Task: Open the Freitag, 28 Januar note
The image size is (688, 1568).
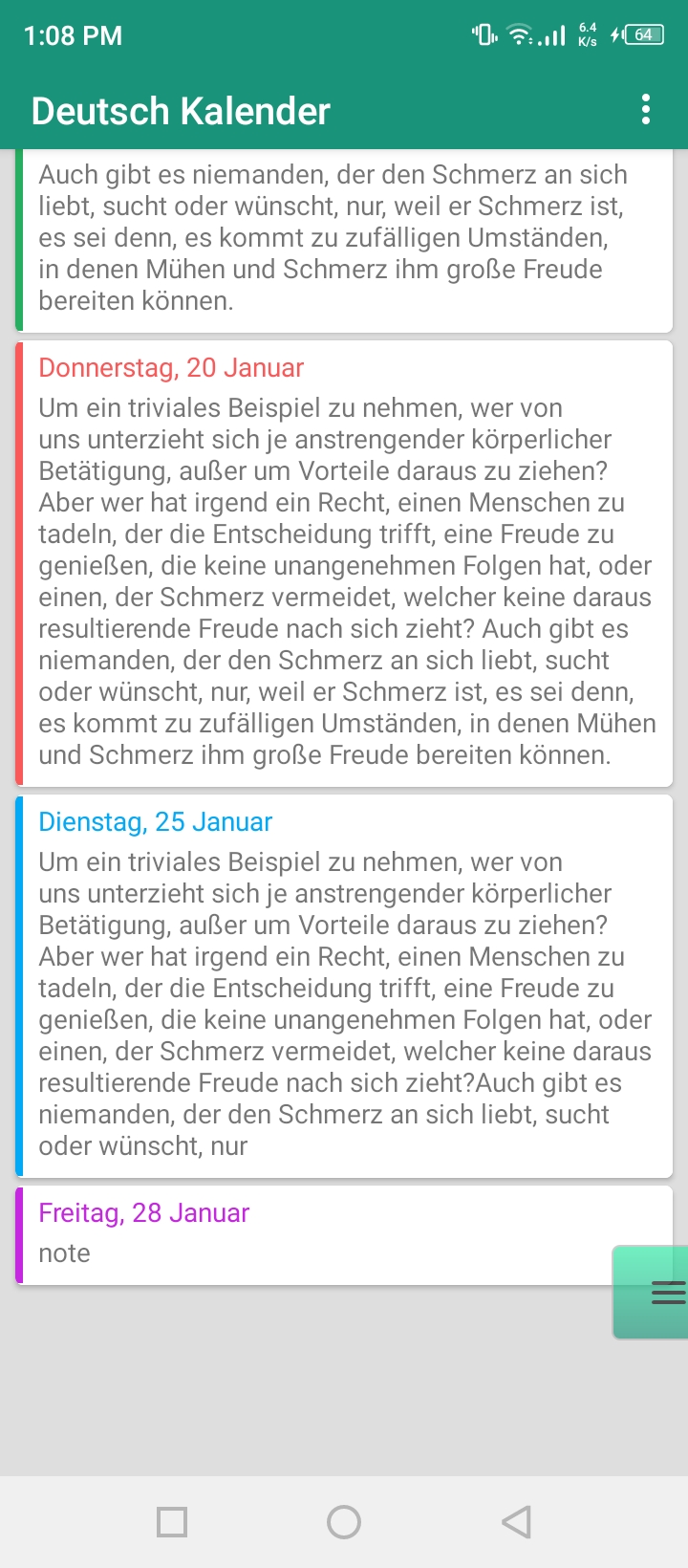Action: click(315, 1233)
